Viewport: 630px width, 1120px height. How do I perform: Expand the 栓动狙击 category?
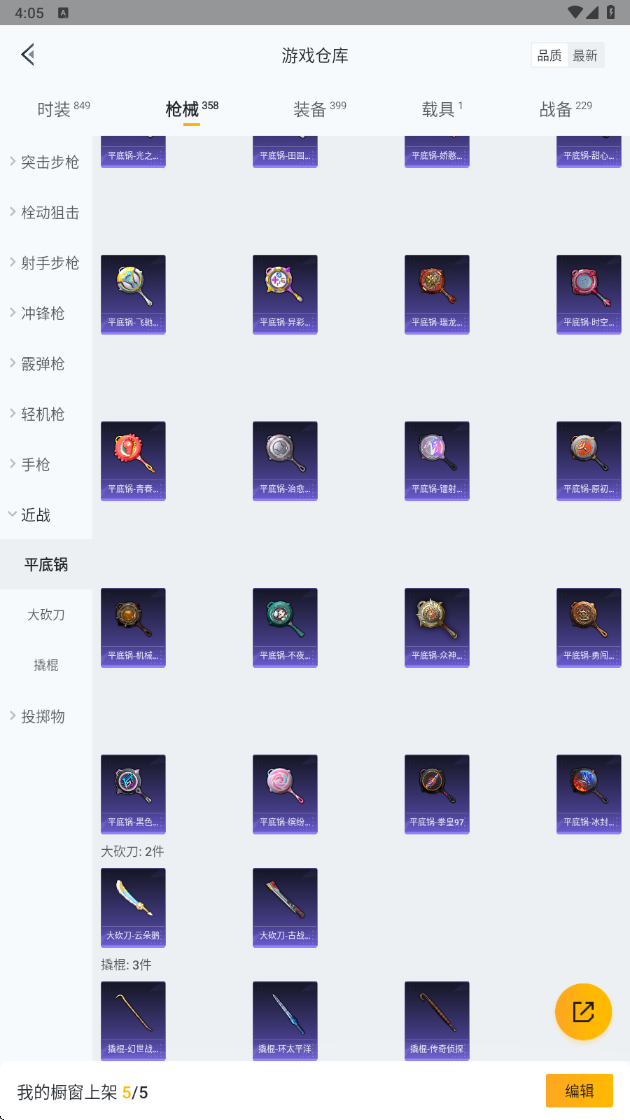pyautogui.click(x=46, y=212)
